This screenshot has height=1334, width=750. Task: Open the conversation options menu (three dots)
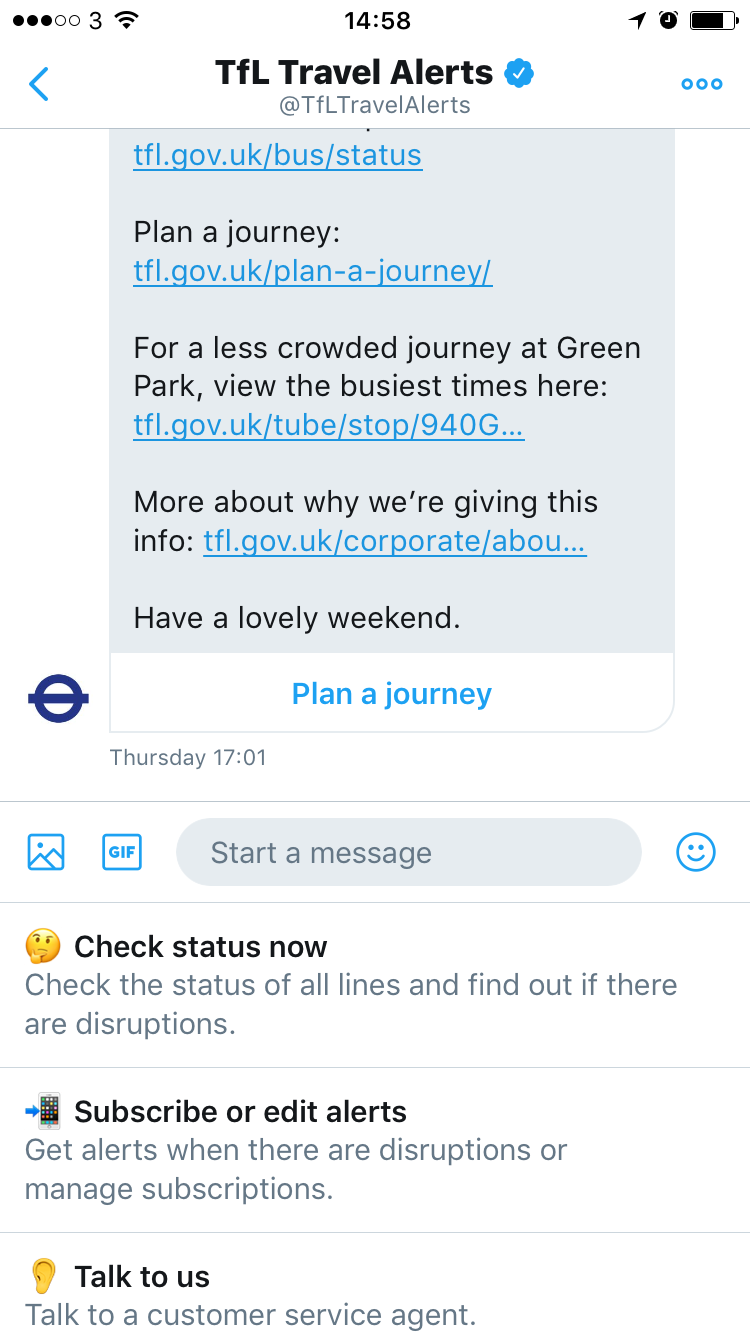pos(701,84)
